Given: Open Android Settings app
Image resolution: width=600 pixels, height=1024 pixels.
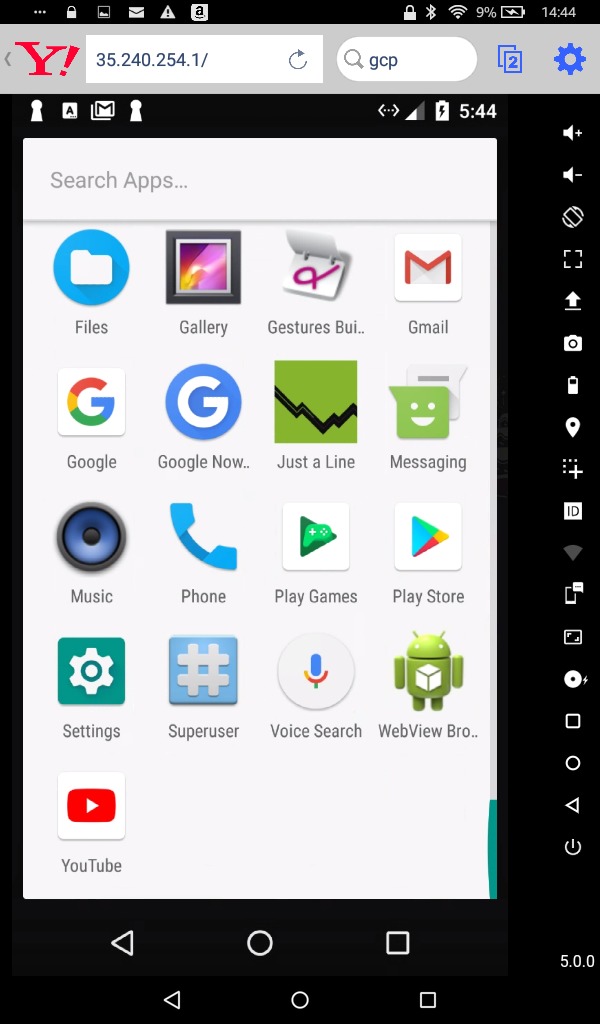Looking at the screenshot, I should click(x=91, y=687).
